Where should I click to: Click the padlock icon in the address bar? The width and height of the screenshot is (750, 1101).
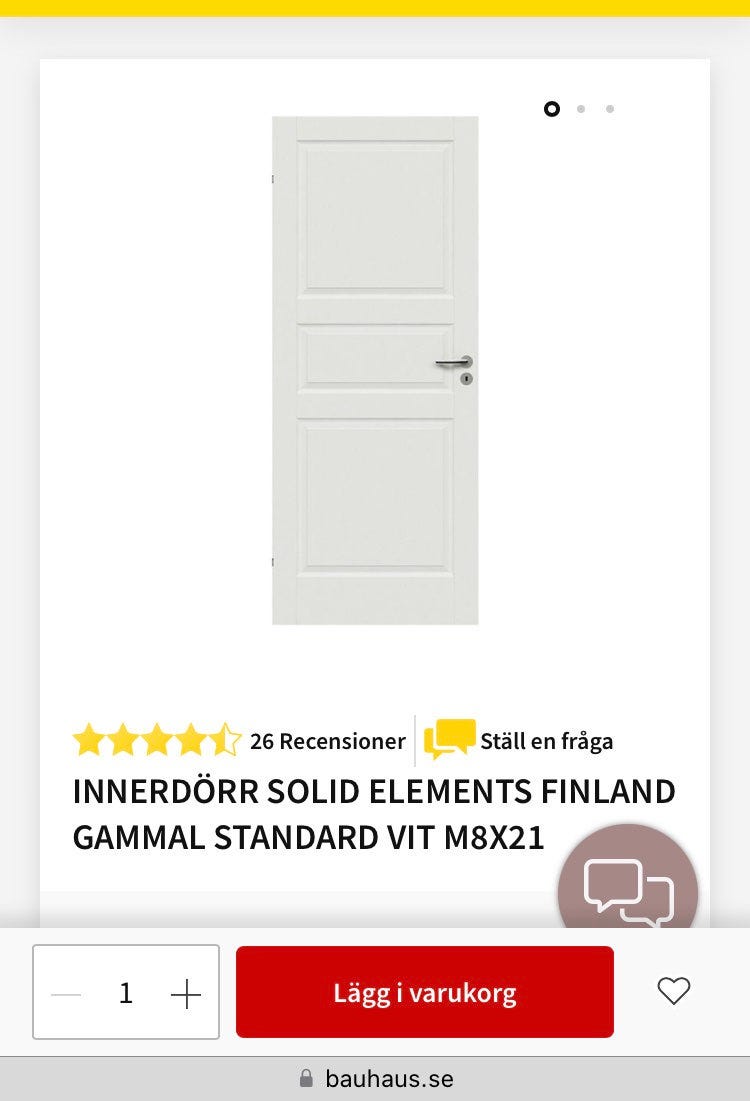(x=306, y=1078)
